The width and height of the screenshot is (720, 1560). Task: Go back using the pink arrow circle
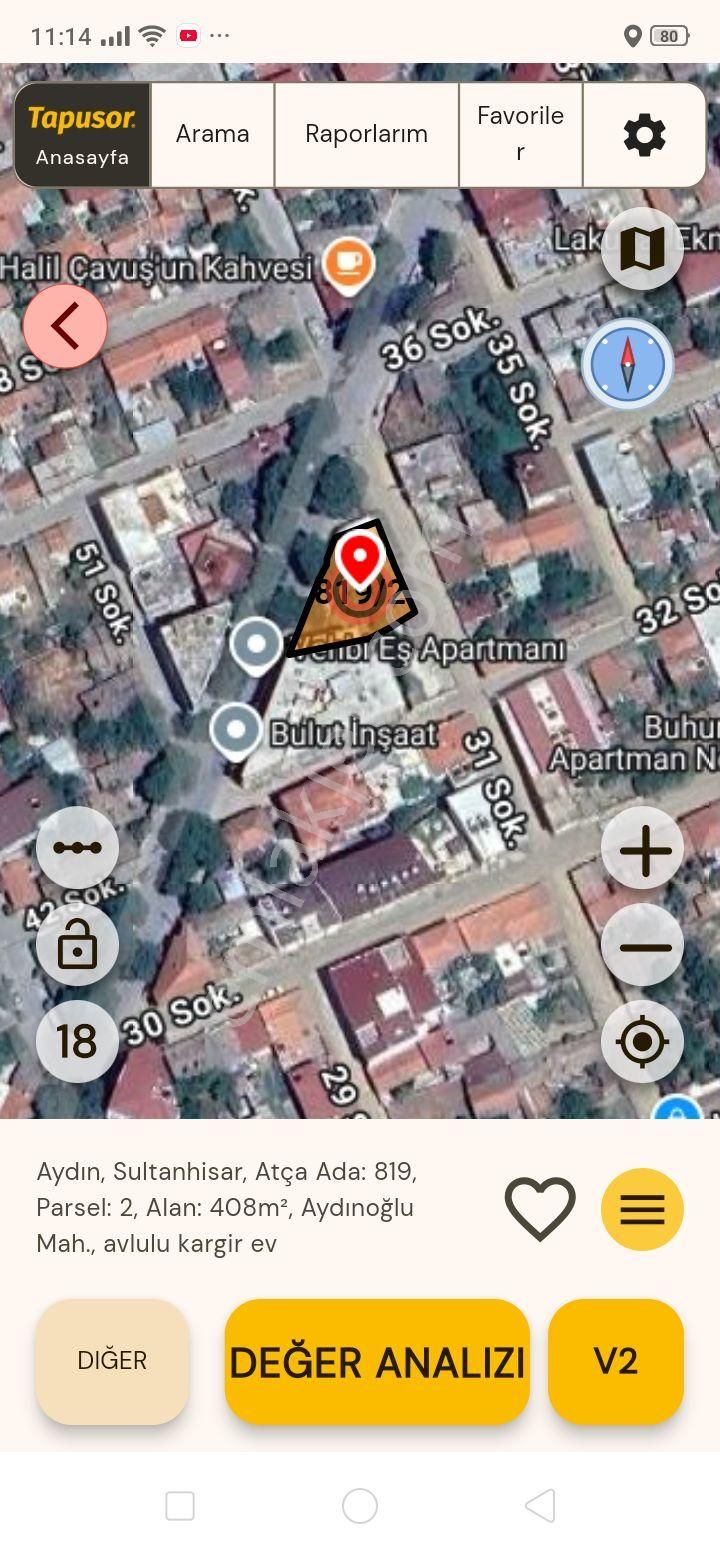tap(65, 326)
